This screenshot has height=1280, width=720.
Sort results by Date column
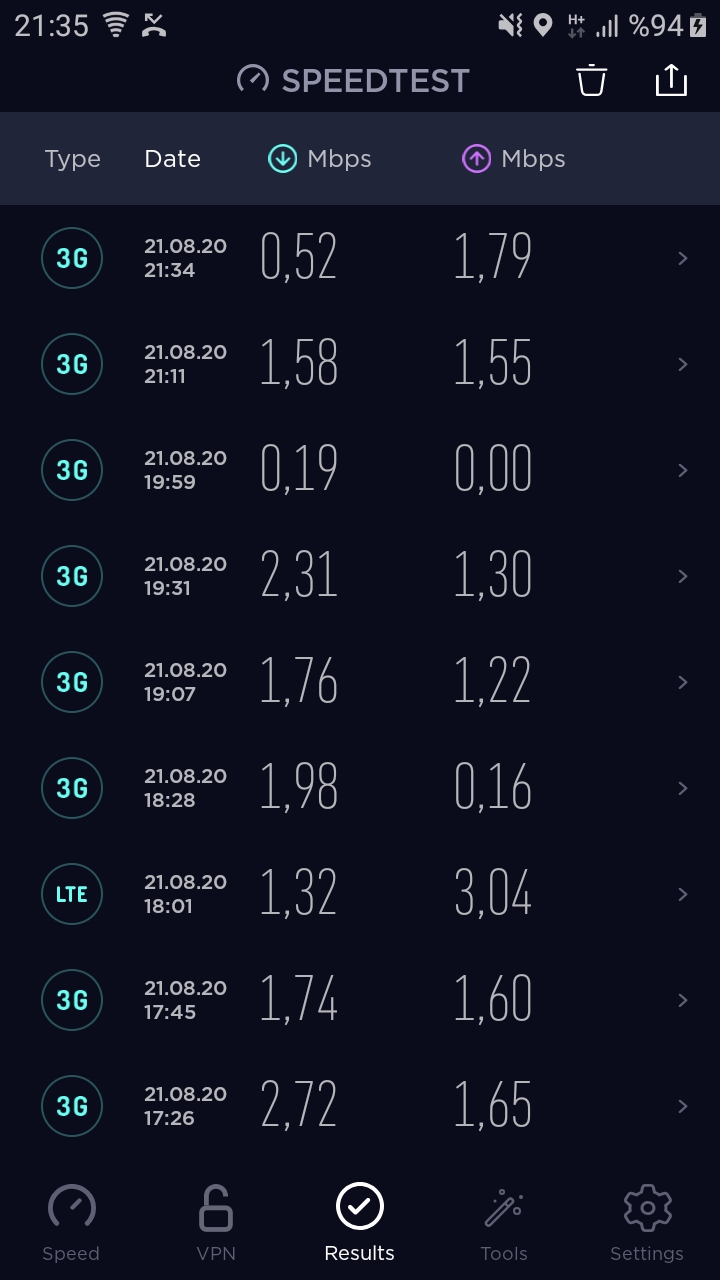pyautogui.click(x=172, y=159)
